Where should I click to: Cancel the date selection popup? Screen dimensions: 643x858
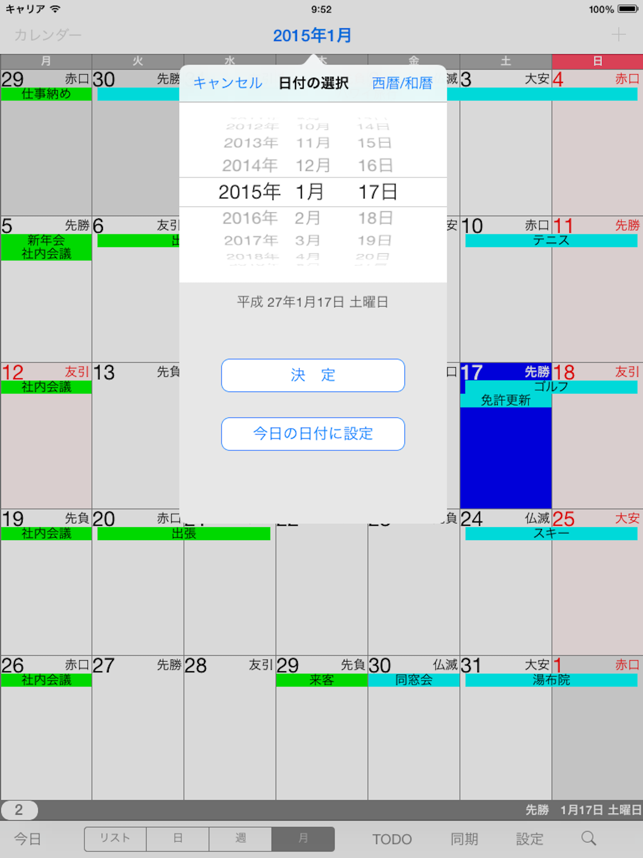[227, 83]
